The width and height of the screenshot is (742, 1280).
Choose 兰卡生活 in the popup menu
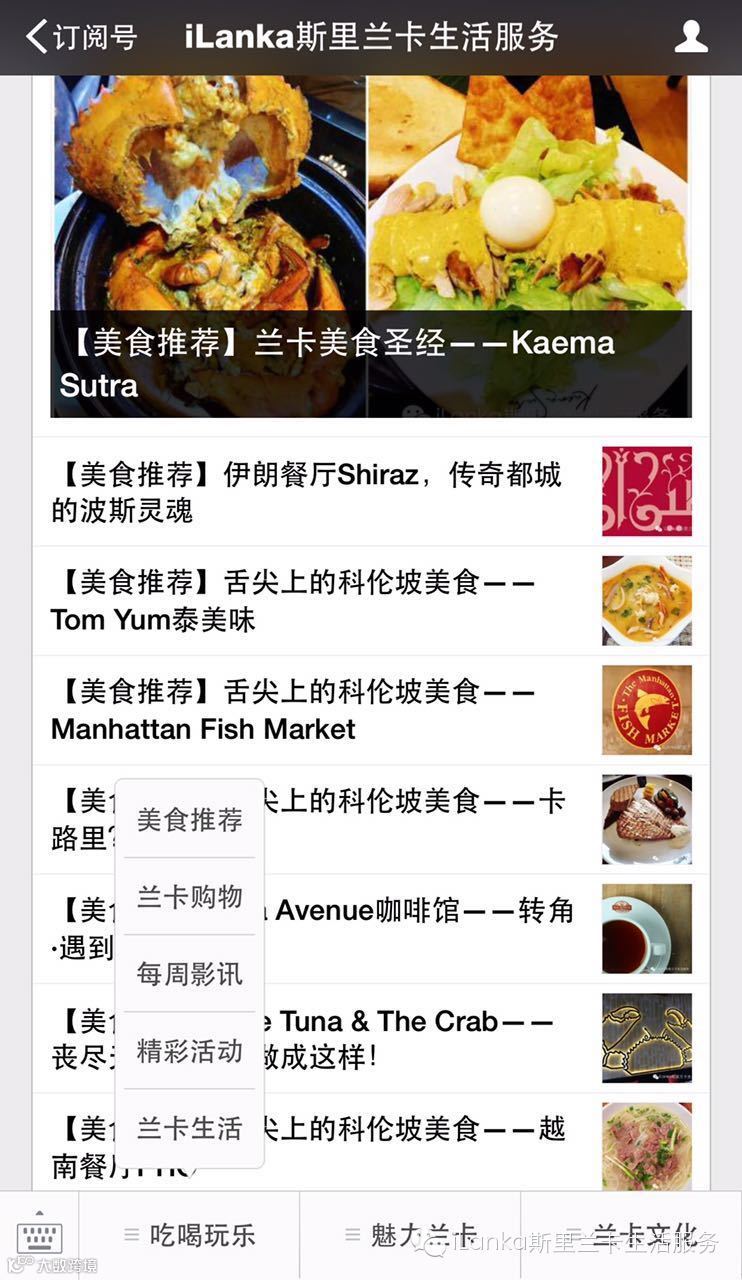(190, 1129)
